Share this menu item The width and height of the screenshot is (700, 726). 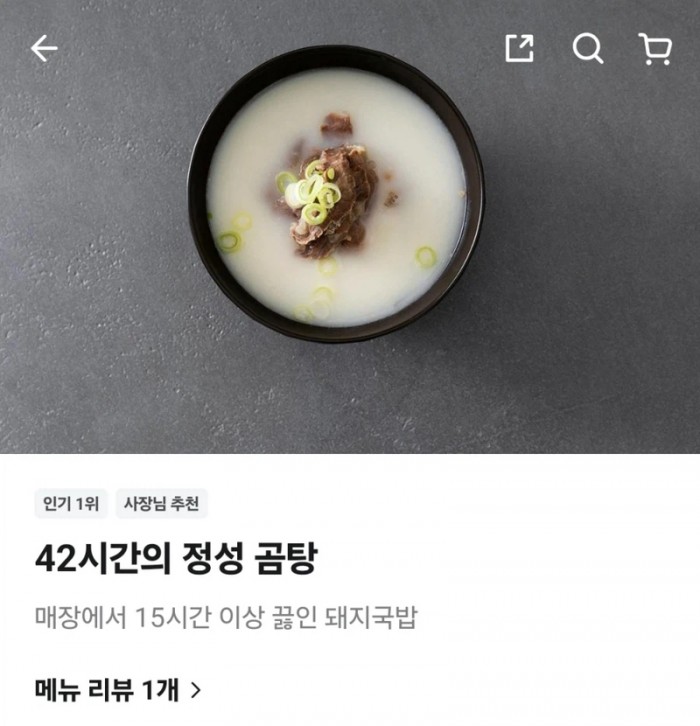(519, 48)
